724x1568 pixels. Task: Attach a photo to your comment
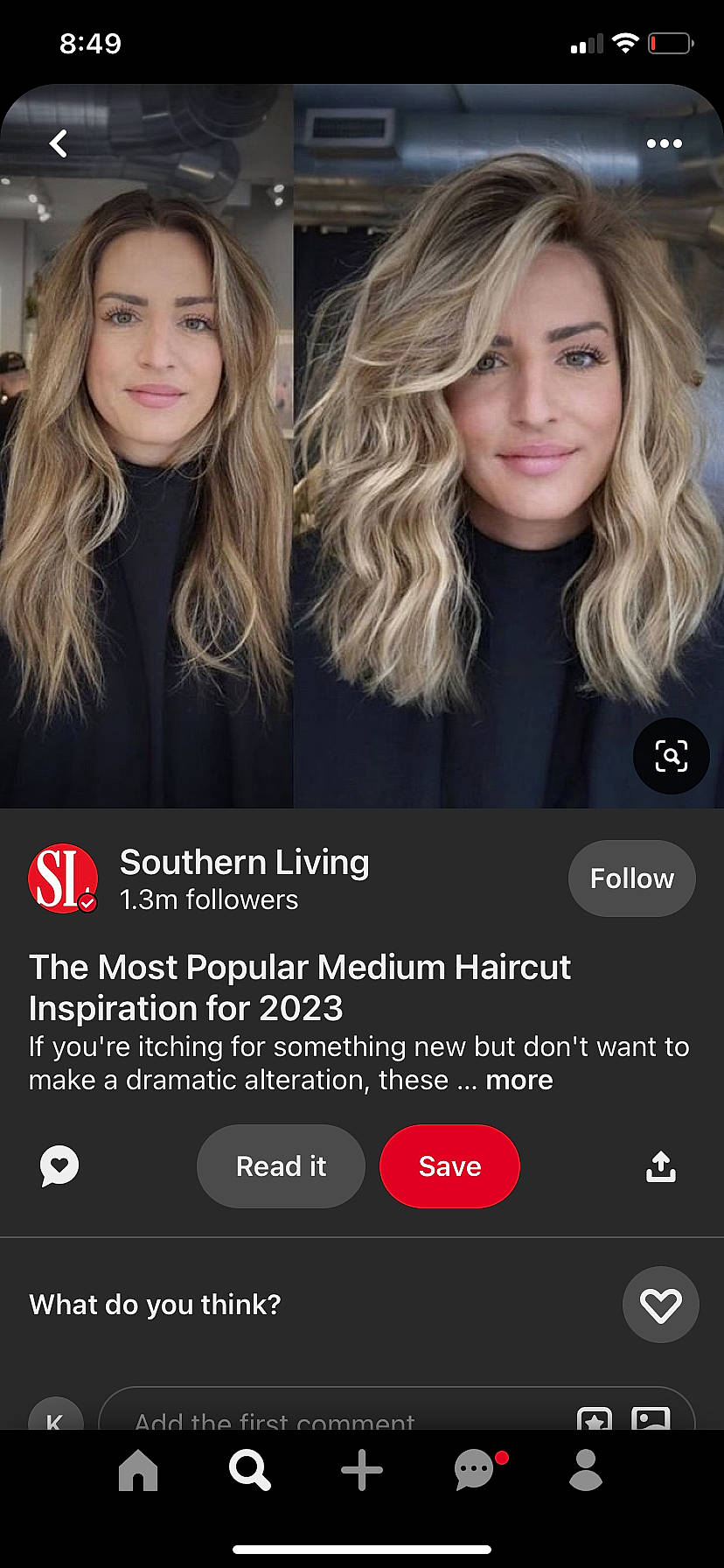[651, 1417]
